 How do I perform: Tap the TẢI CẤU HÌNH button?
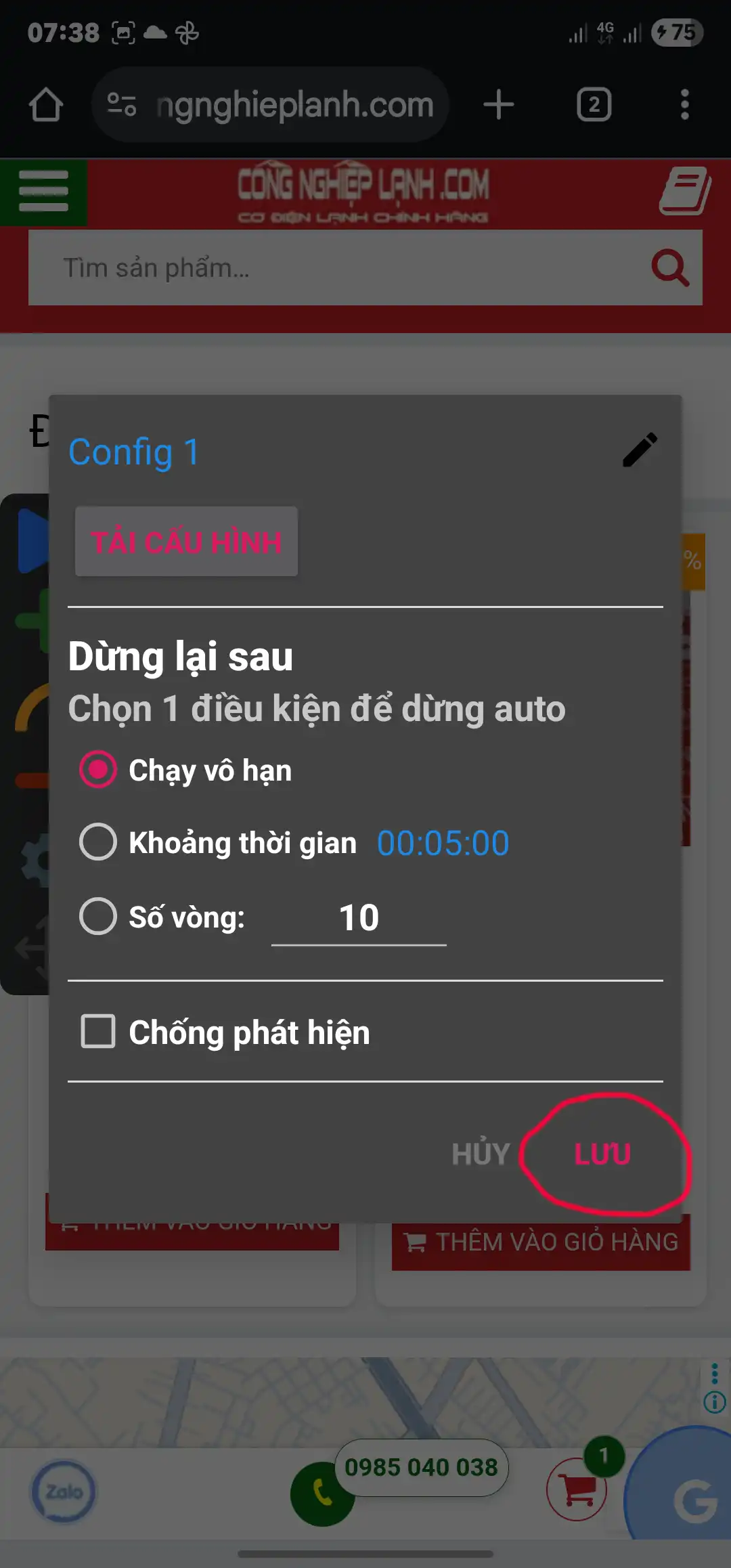pyautogui.click(x=186, y=542)
